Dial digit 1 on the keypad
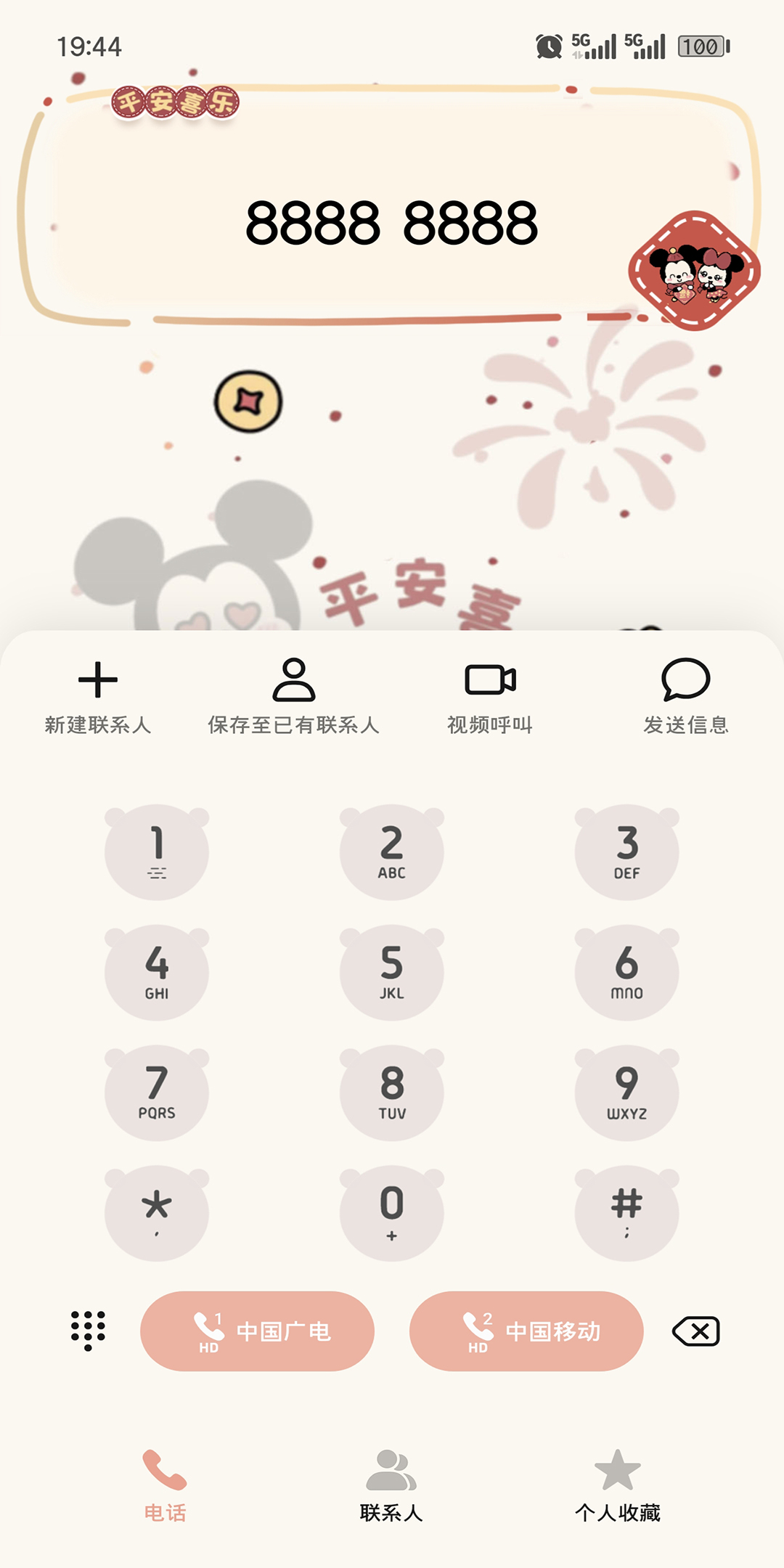The width and height of the screenshot is (784, 1568). click(x=157, y=853)
